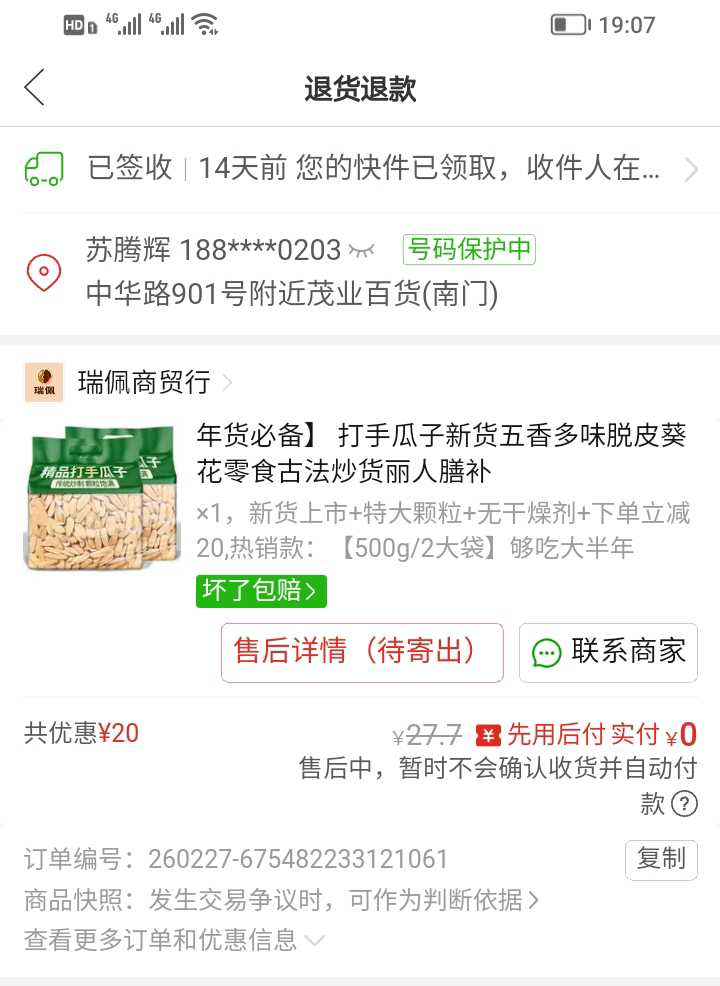View 售后详情（待寄出）
The width and height of the screenshot is (720, 986).
[361, 652]
